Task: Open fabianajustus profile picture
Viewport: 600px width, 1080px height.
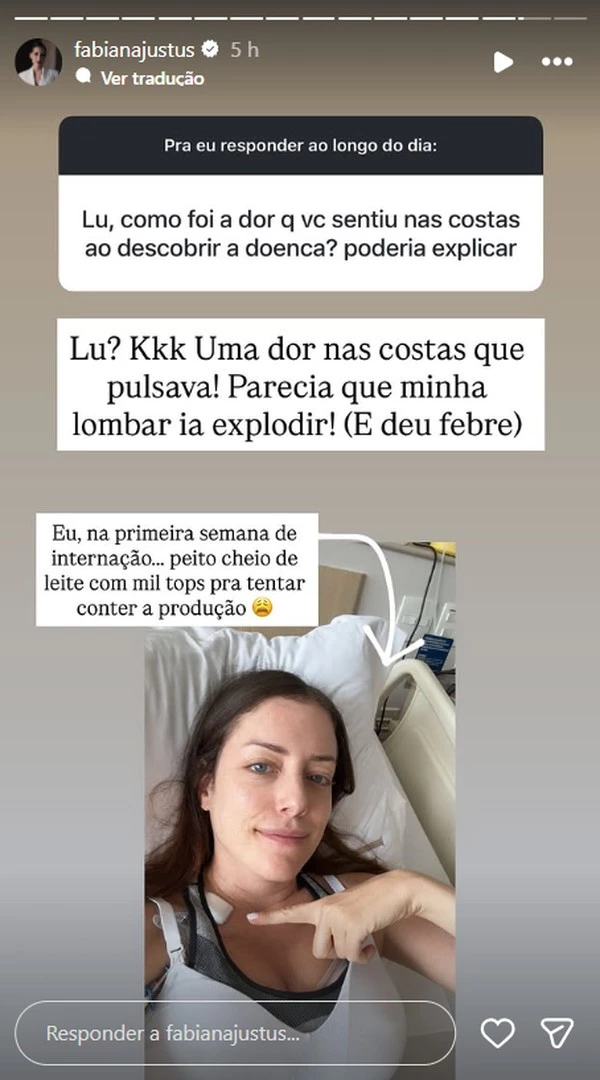Action: pyautogui.click(x=38, y=62)
